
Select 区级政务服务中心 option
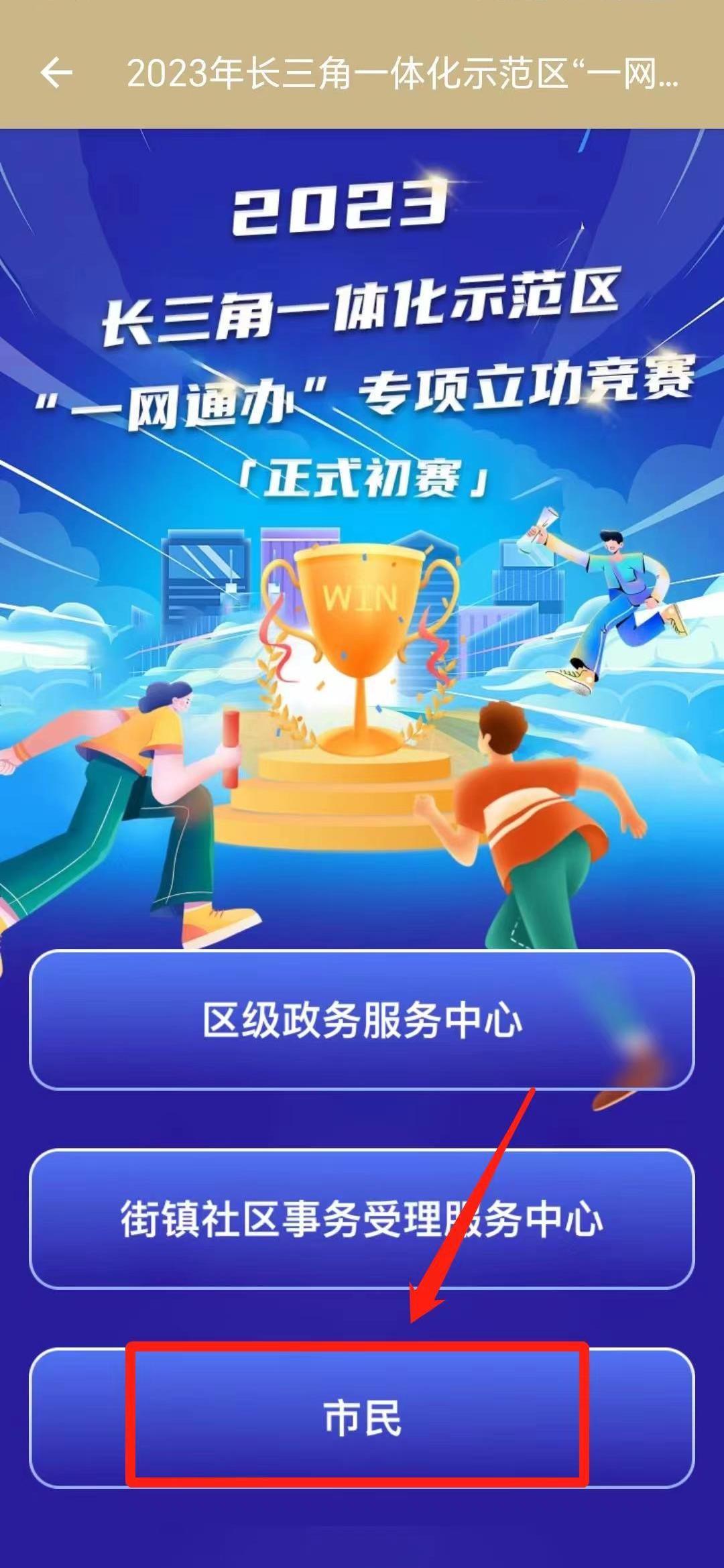point(361,1020)
